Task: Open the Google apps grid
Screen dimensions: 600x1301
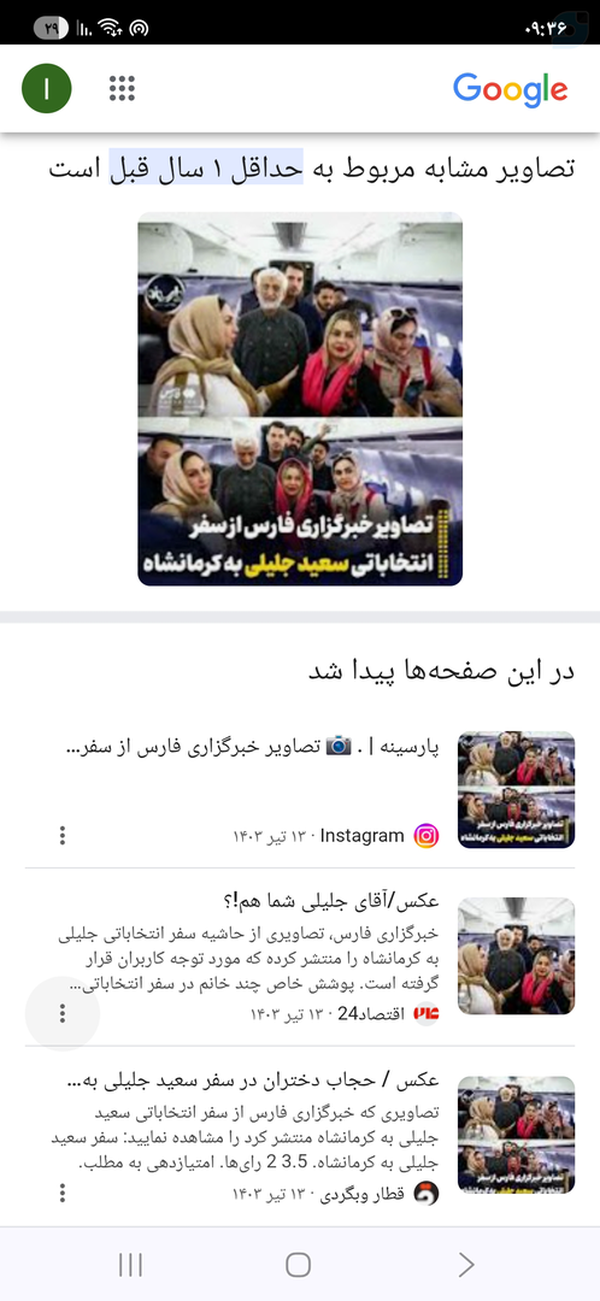Action: point(122,88)
